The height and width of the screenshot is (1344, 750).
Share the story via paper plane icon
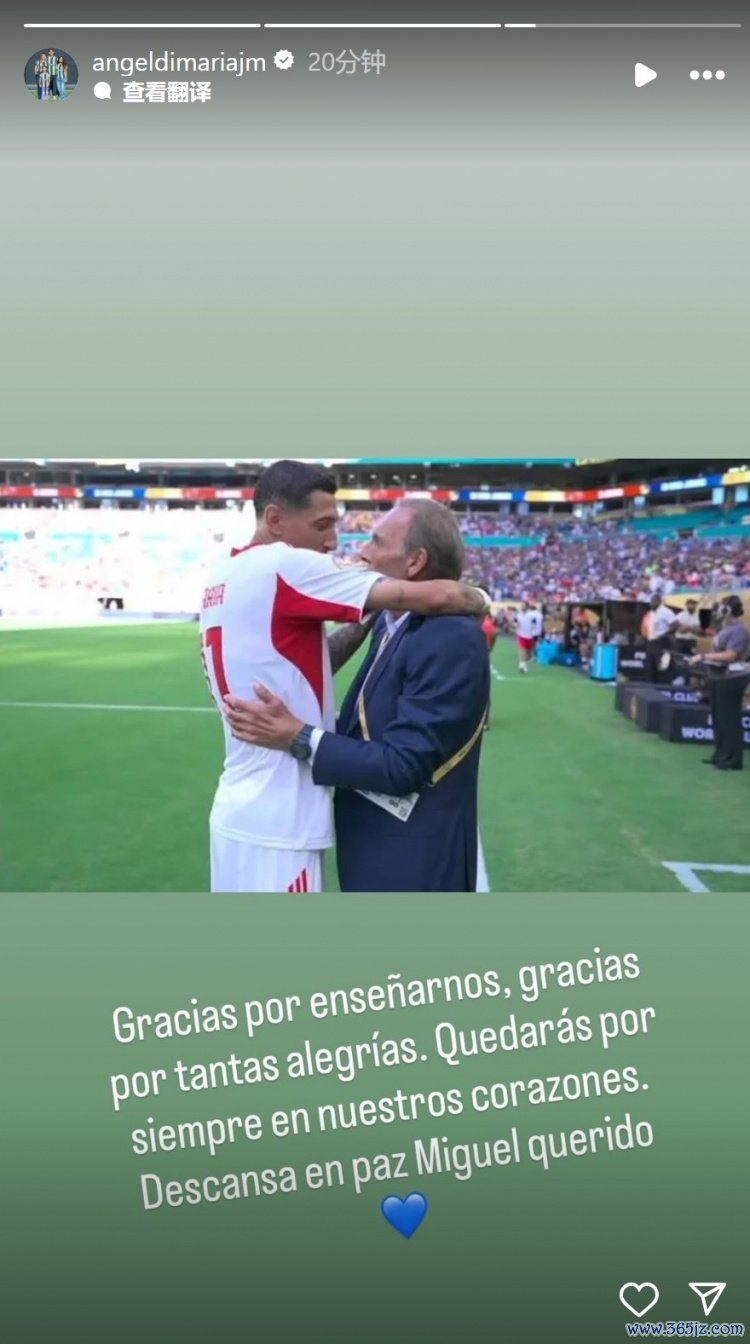[707, 1298]
